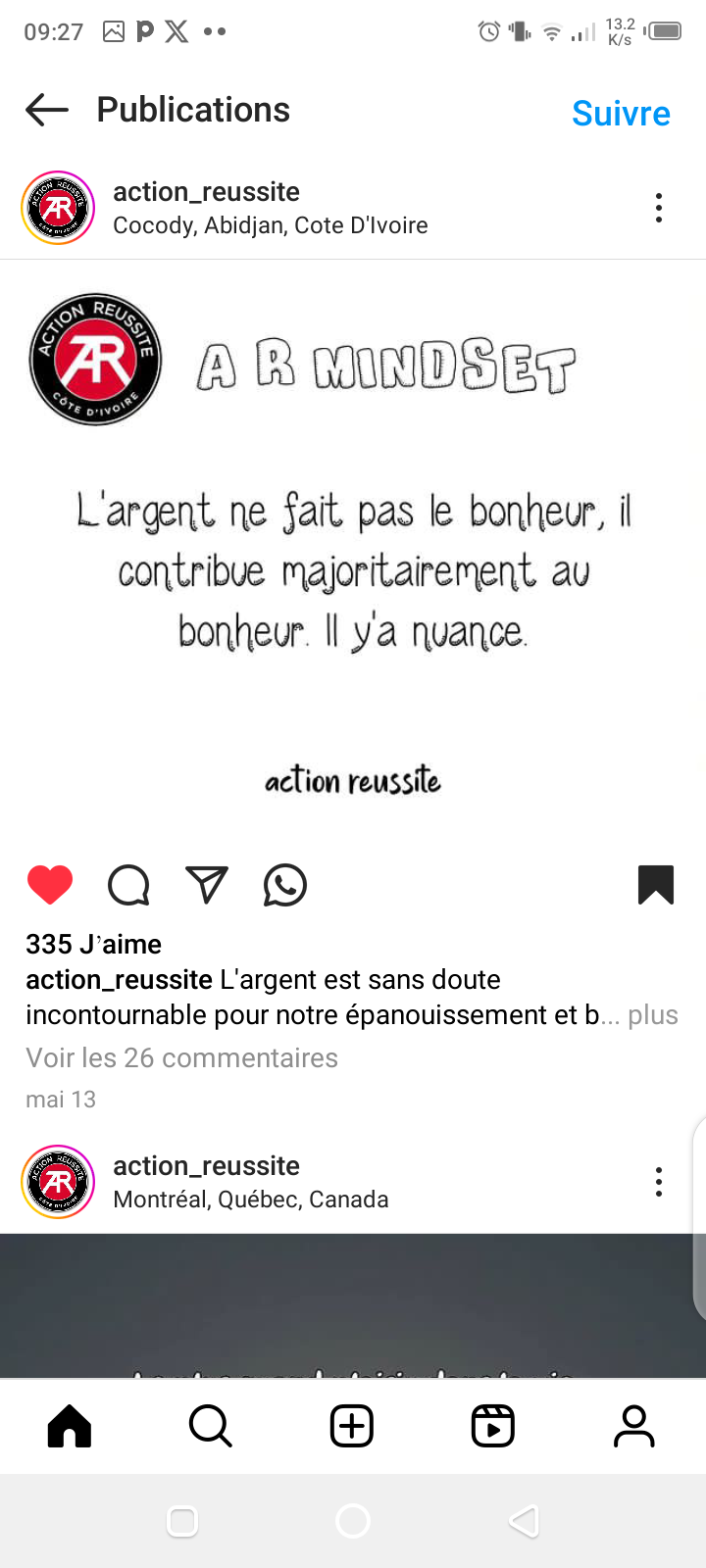Open the action_reussite profile from the Montréal post
Screen dimensions: 706x1568
(x=206, y=1166)
